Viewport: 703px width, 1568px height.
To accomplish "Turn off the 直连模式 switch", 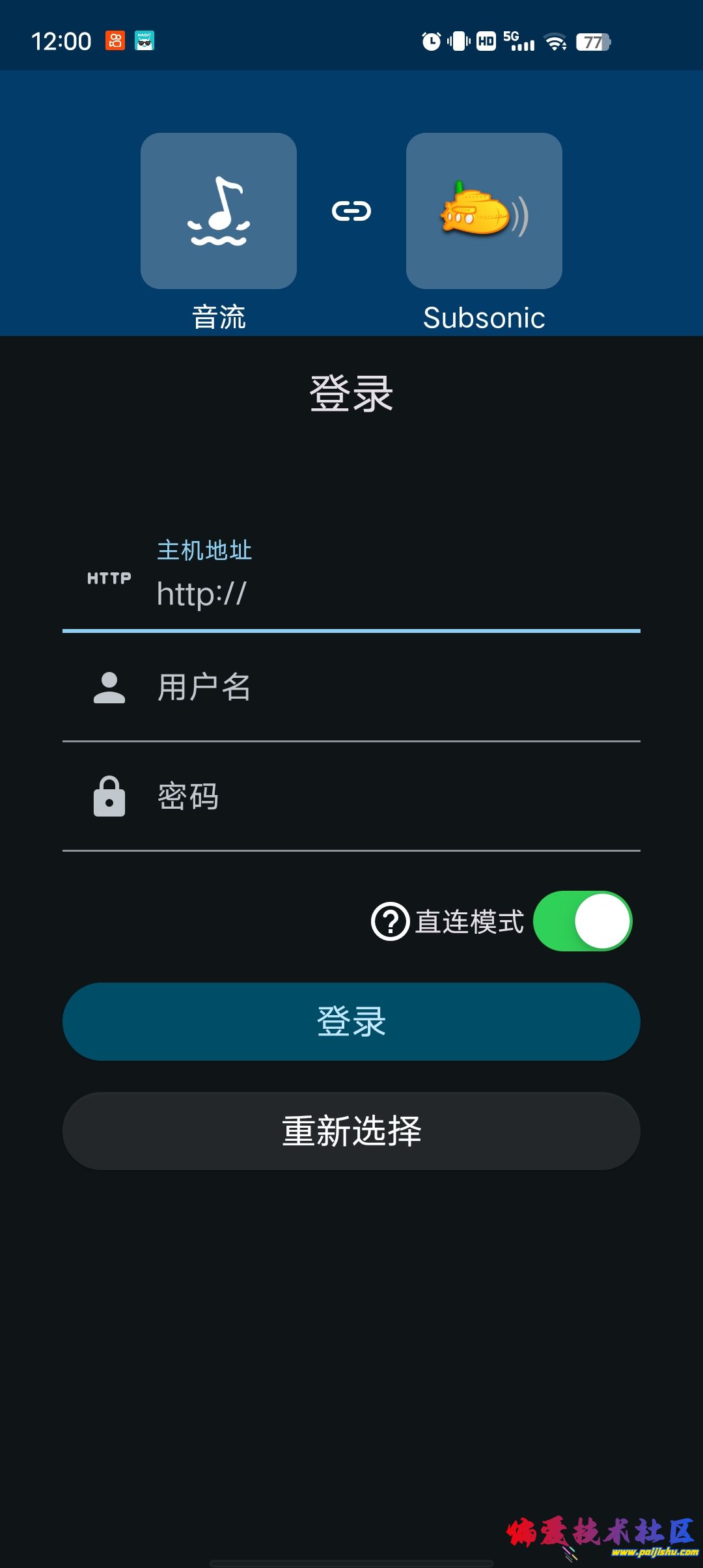I will click(583, 921).
